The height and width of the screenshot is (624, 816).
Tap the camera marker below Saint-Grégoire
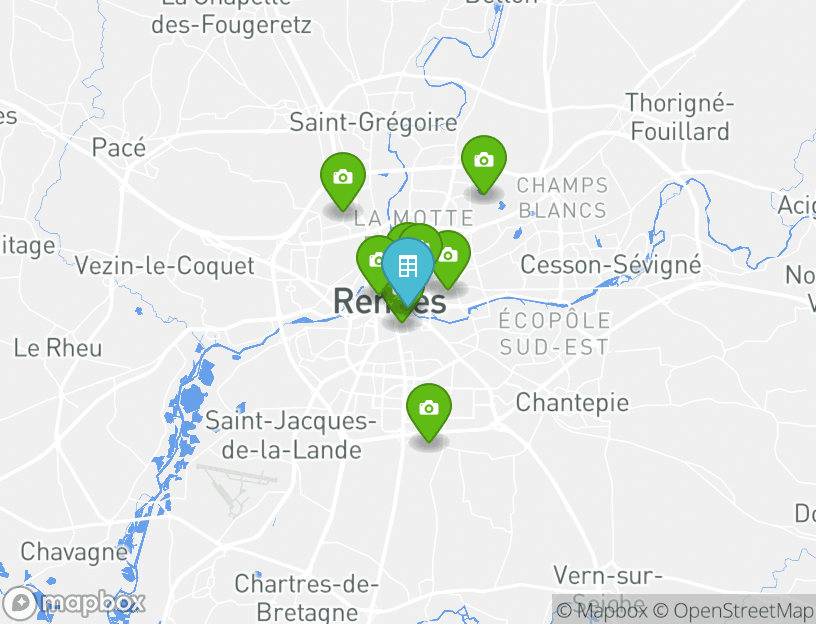pos(342,178)
